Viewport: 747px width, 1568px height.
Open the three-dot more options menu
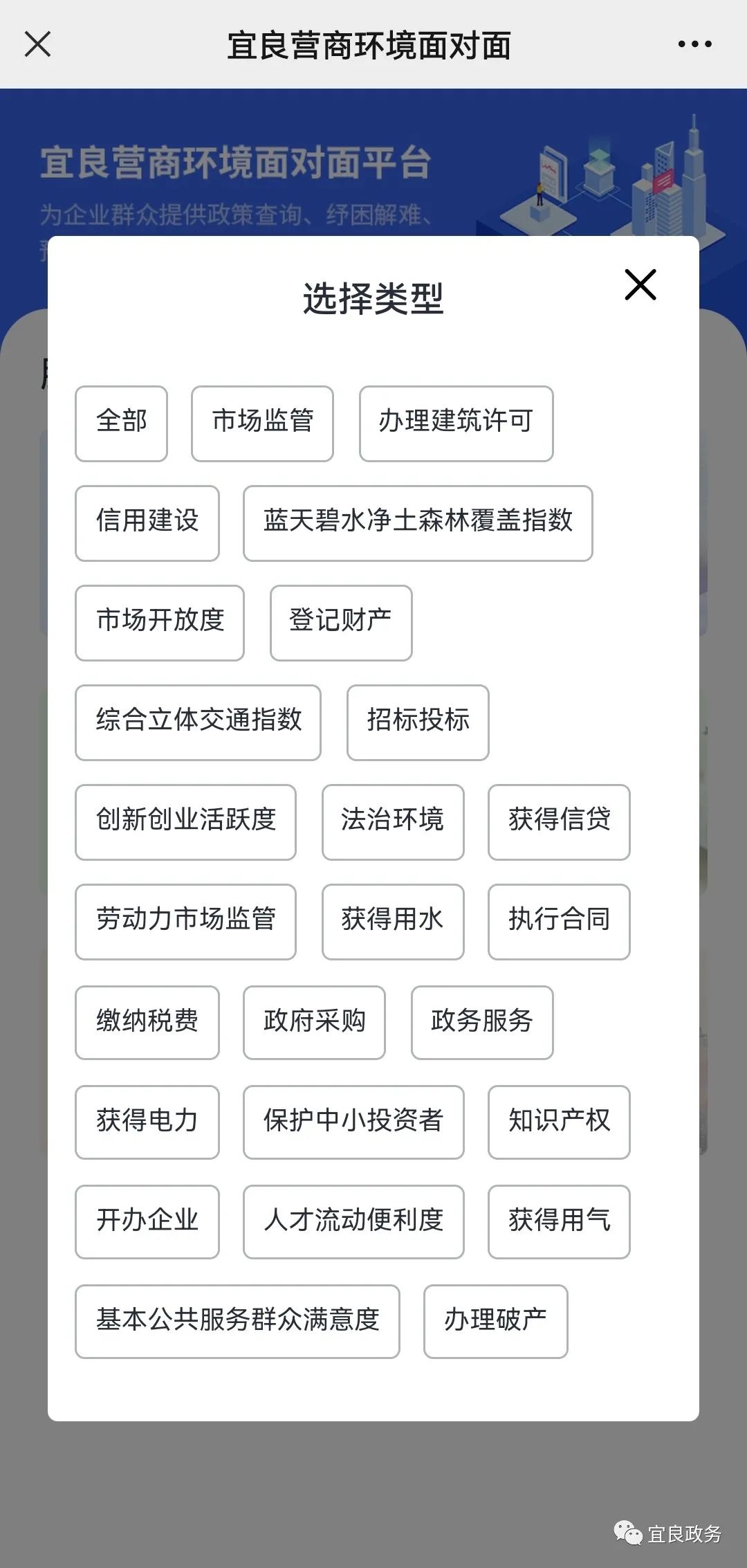click(694, 44)
